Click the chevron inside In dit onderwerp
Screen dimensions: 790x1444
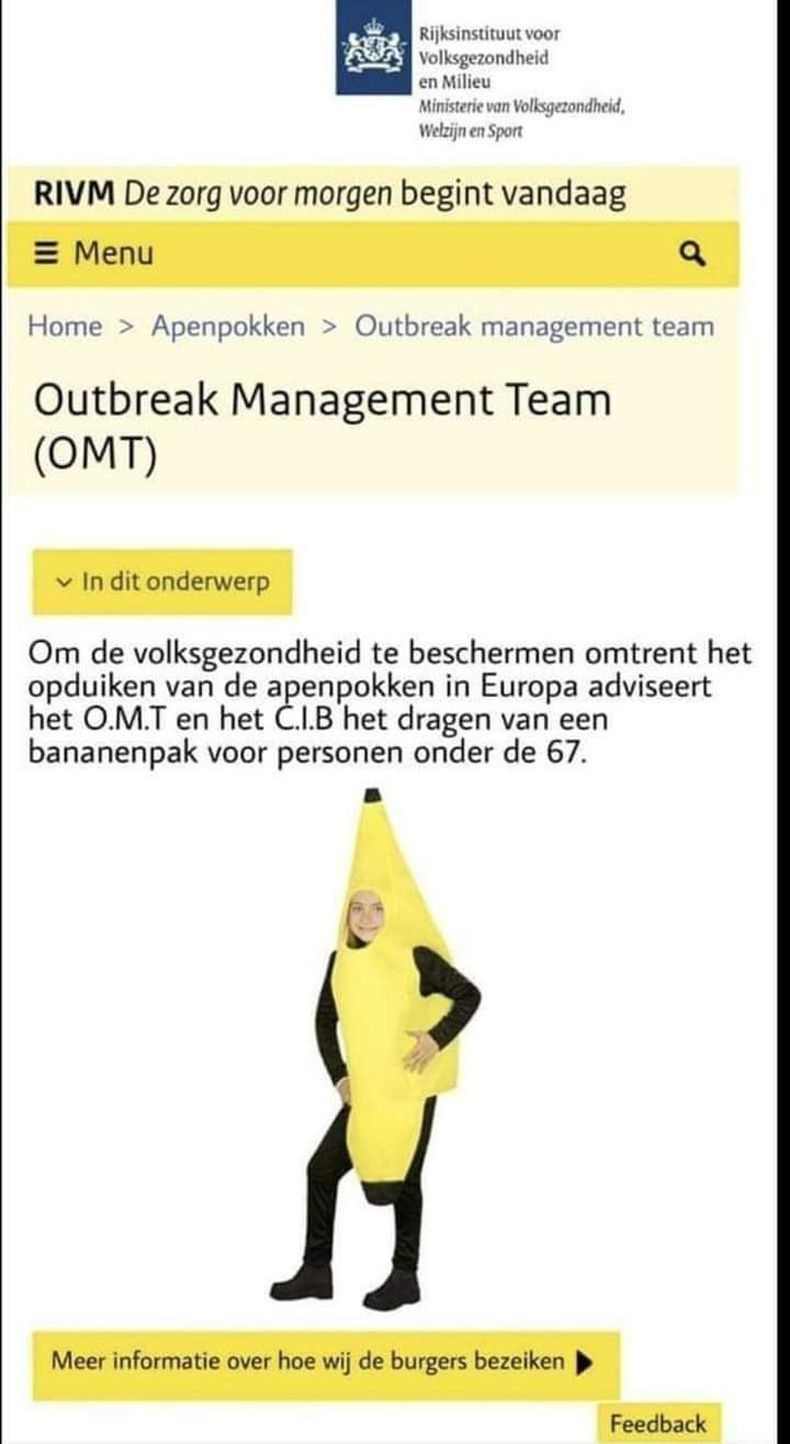[64, 581]
